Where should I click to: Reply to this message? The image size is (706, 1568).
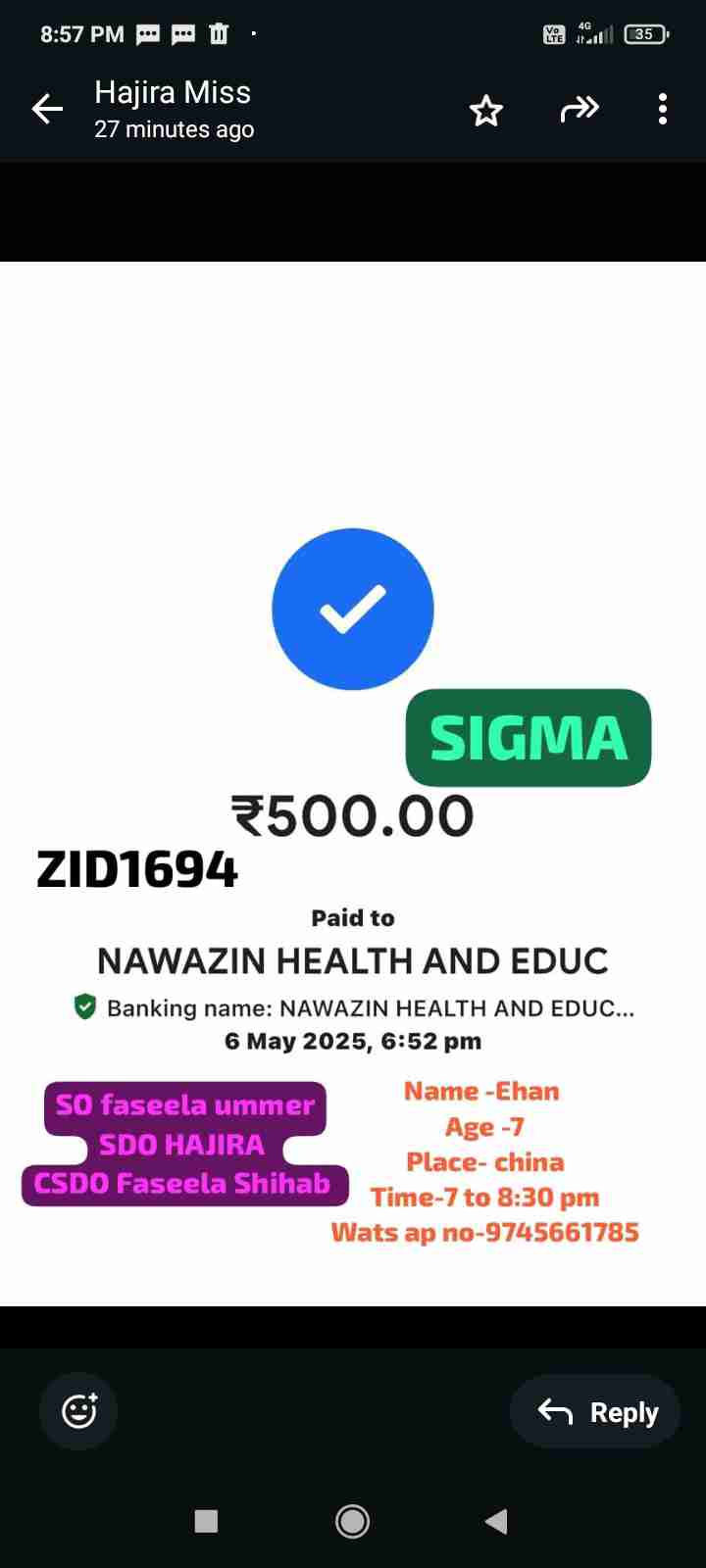coord(595,1412)
